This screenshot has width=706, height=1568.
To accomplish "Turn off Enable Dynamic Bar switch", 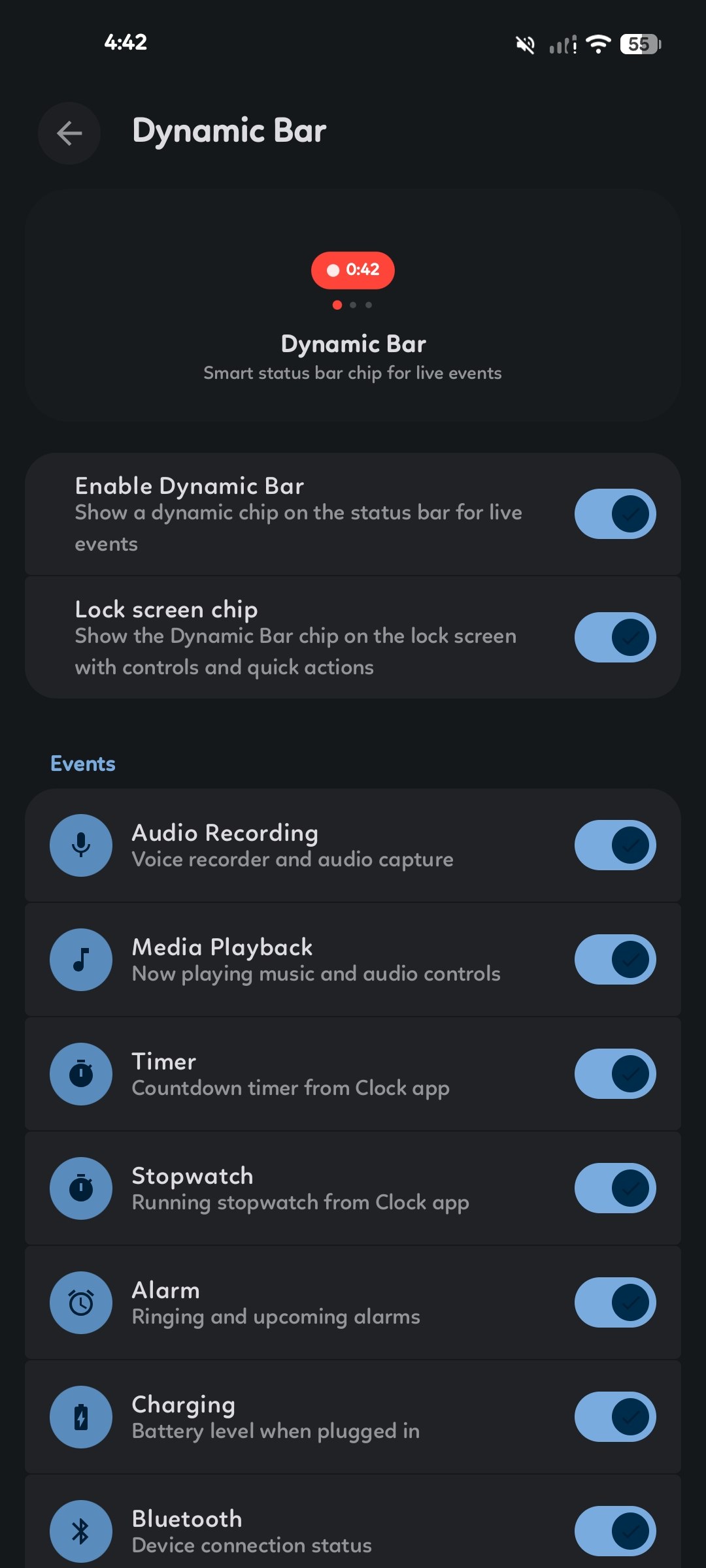I will pyautogui.click(x=615, y=514).
